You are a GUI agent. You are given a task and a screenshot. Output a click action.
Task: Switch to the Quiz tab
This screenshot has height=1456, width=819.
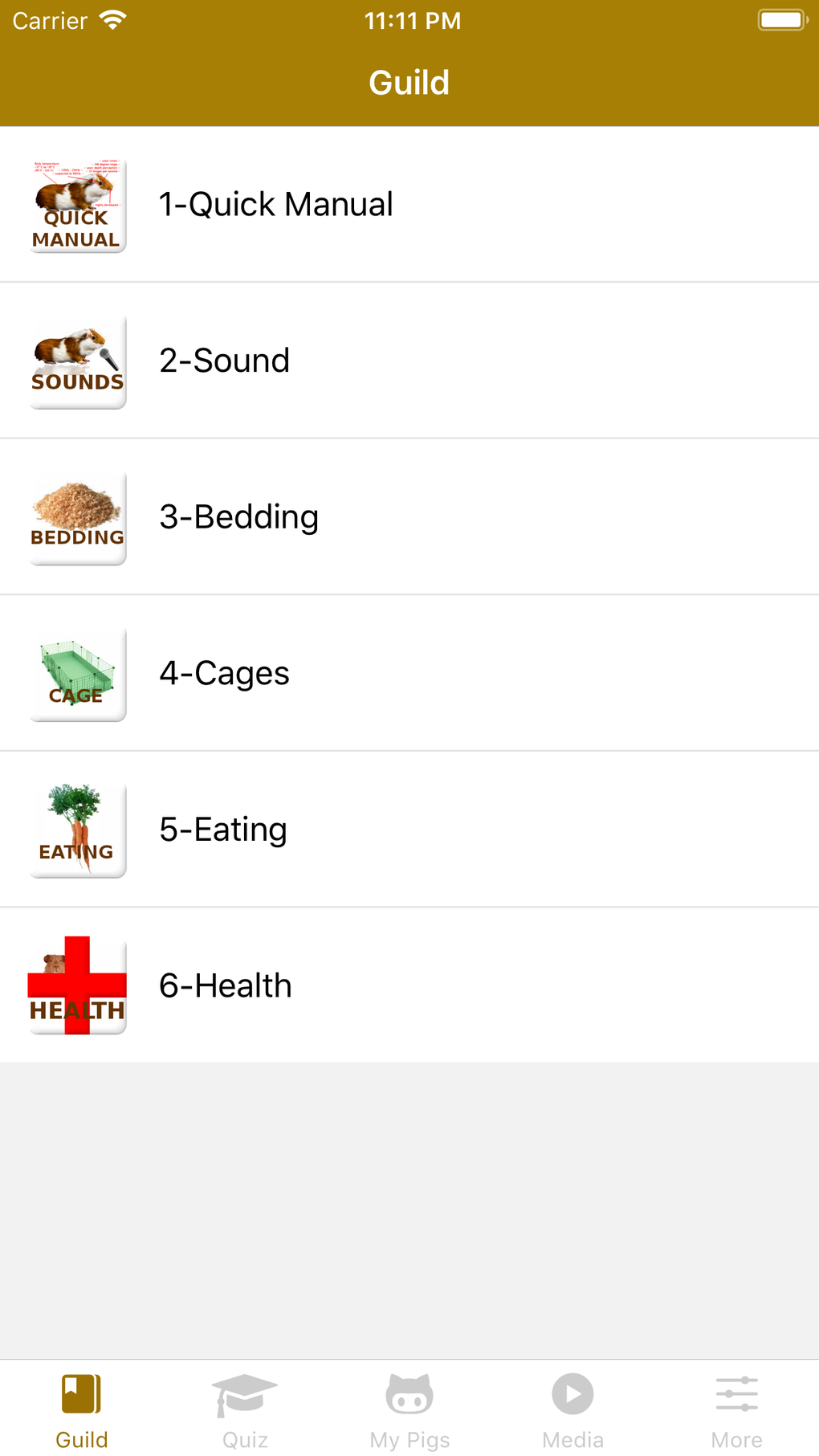246,1410
